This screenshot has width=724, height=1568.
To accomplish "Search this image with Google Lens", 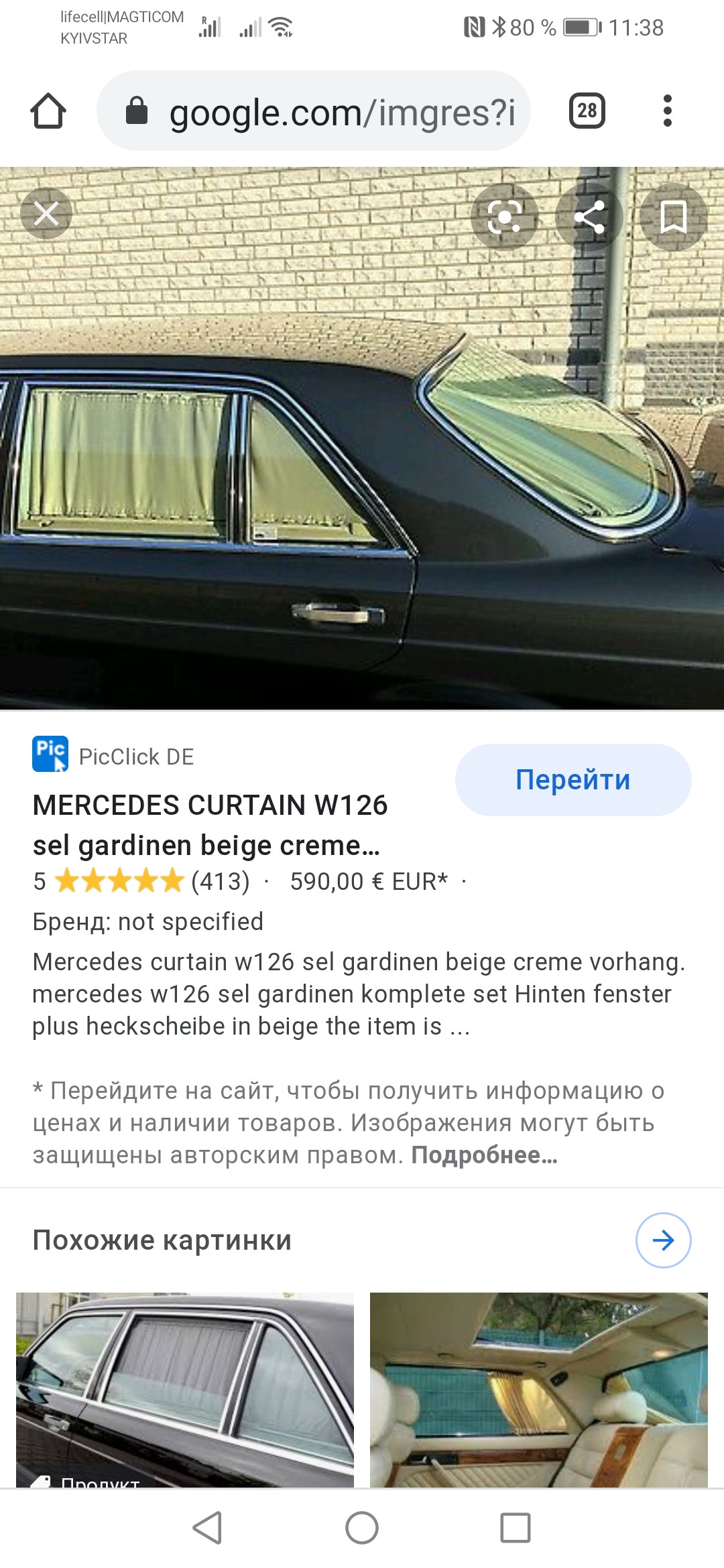I will point(504,216).
